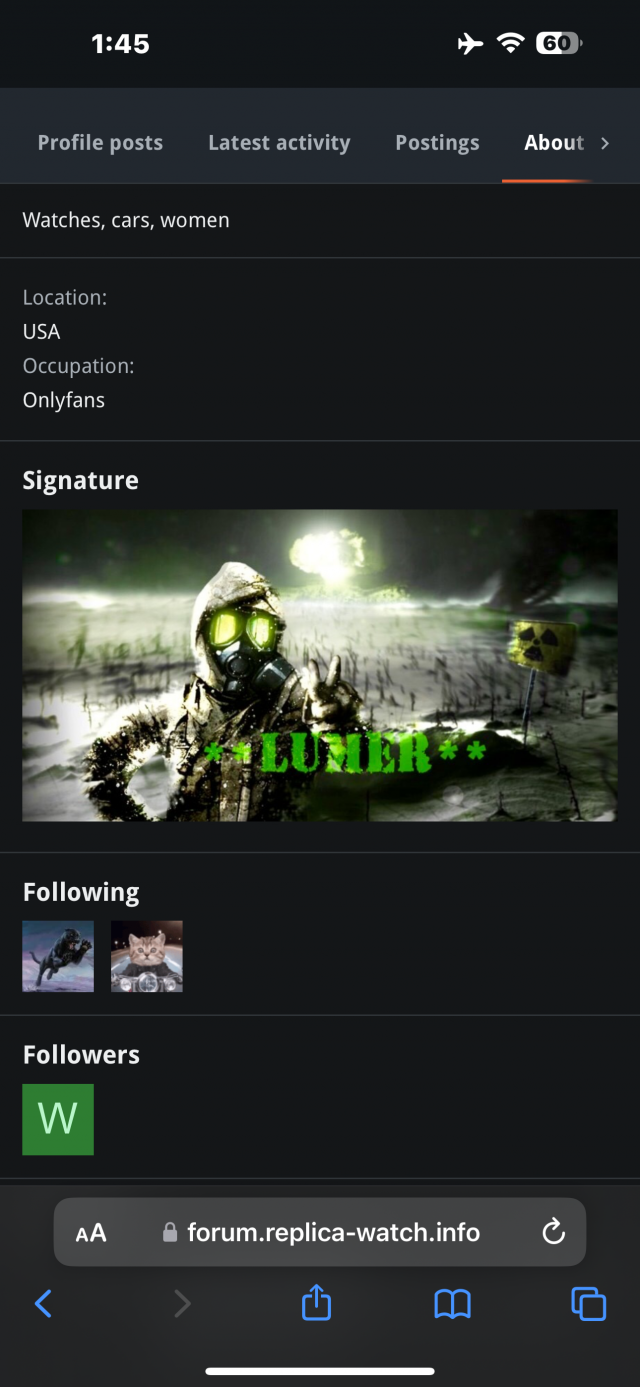Open Safari bookmarks
640x1387 pixels.
[x=452, y=1303]
